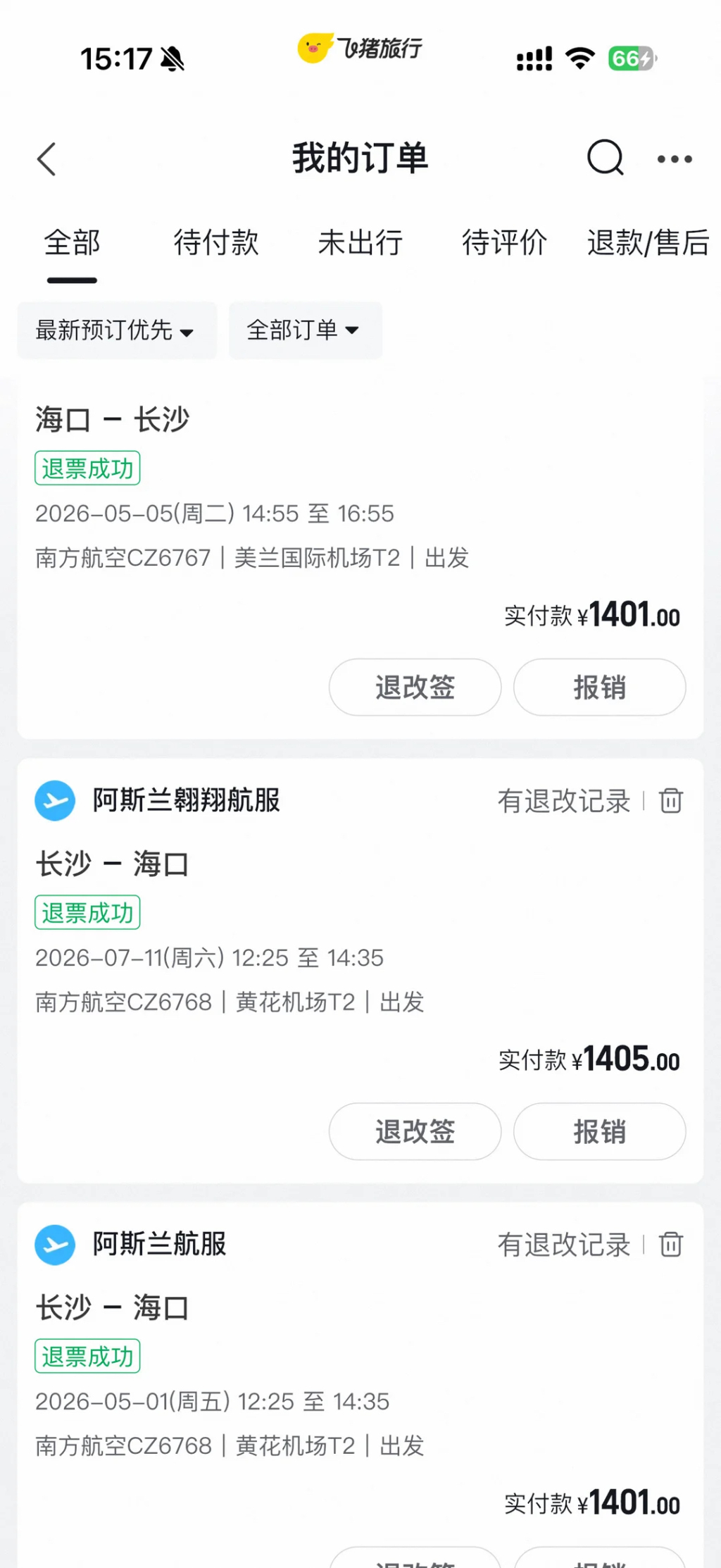Open the three-dot overflow menu
Viewport: 721px width, 1568px height.
pos(674,159)
